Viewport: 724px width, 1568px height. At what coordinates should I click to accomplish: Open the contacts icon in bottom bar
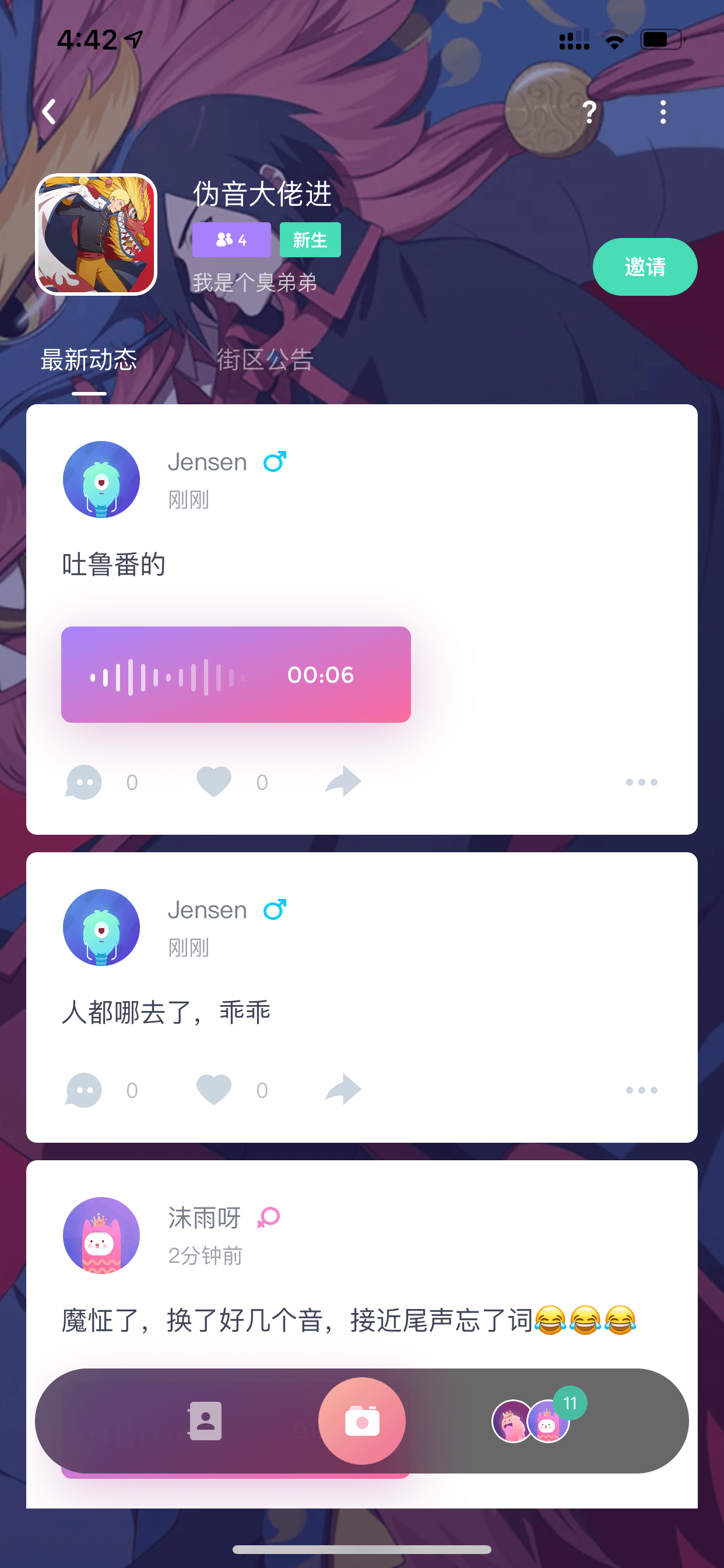click(205, 1422)
